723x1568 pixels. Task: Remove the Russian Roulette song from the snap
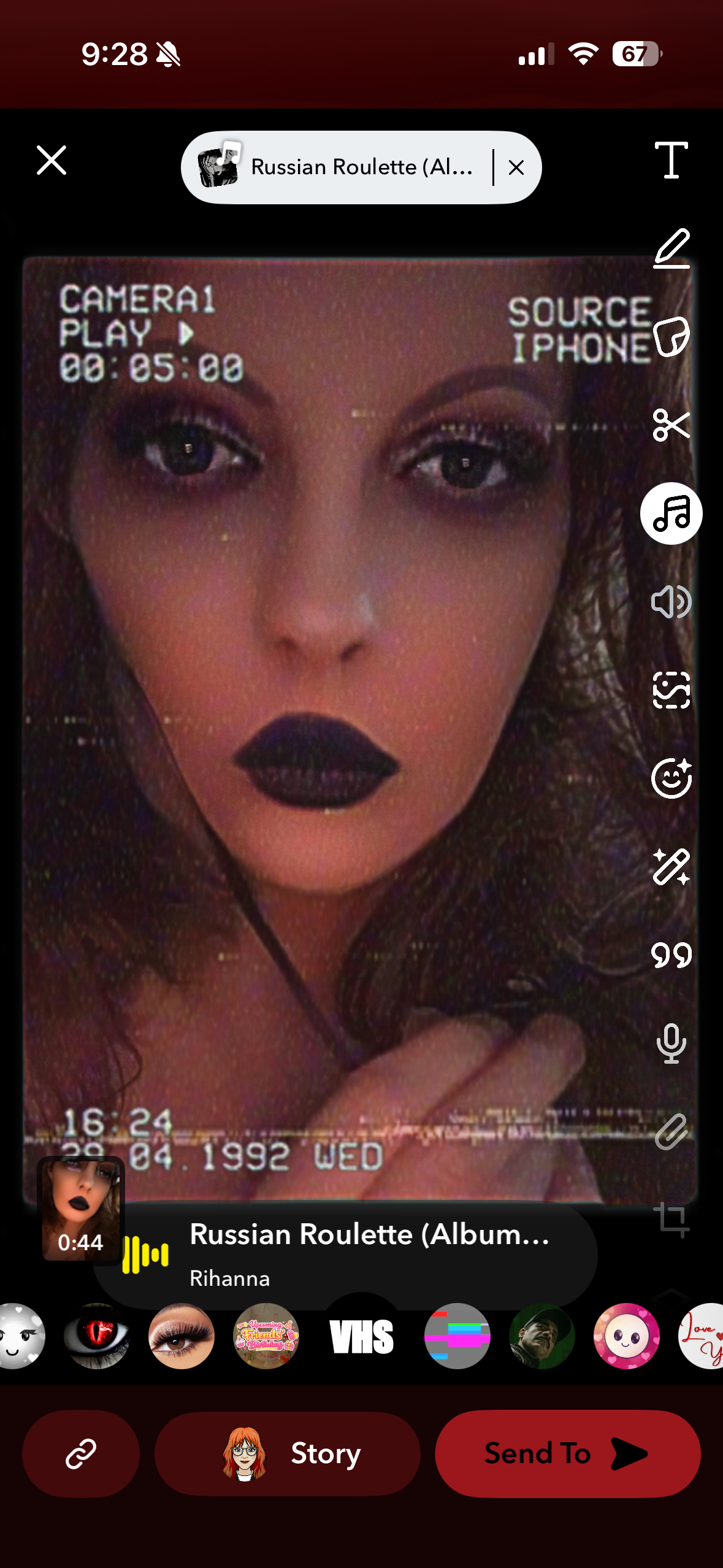pyautogui.click(x=516, y=167)
